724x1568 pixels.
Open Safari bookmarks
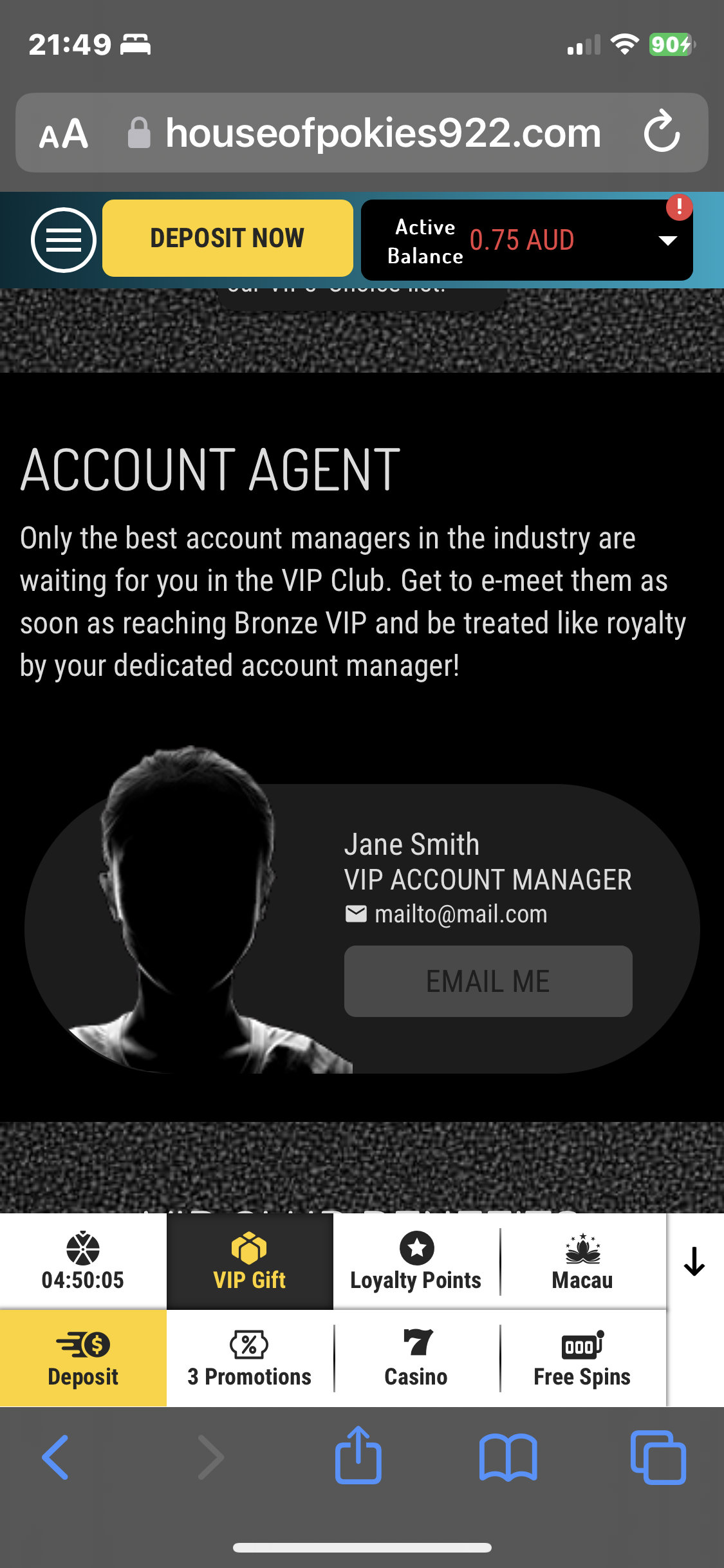[508, 1457]
